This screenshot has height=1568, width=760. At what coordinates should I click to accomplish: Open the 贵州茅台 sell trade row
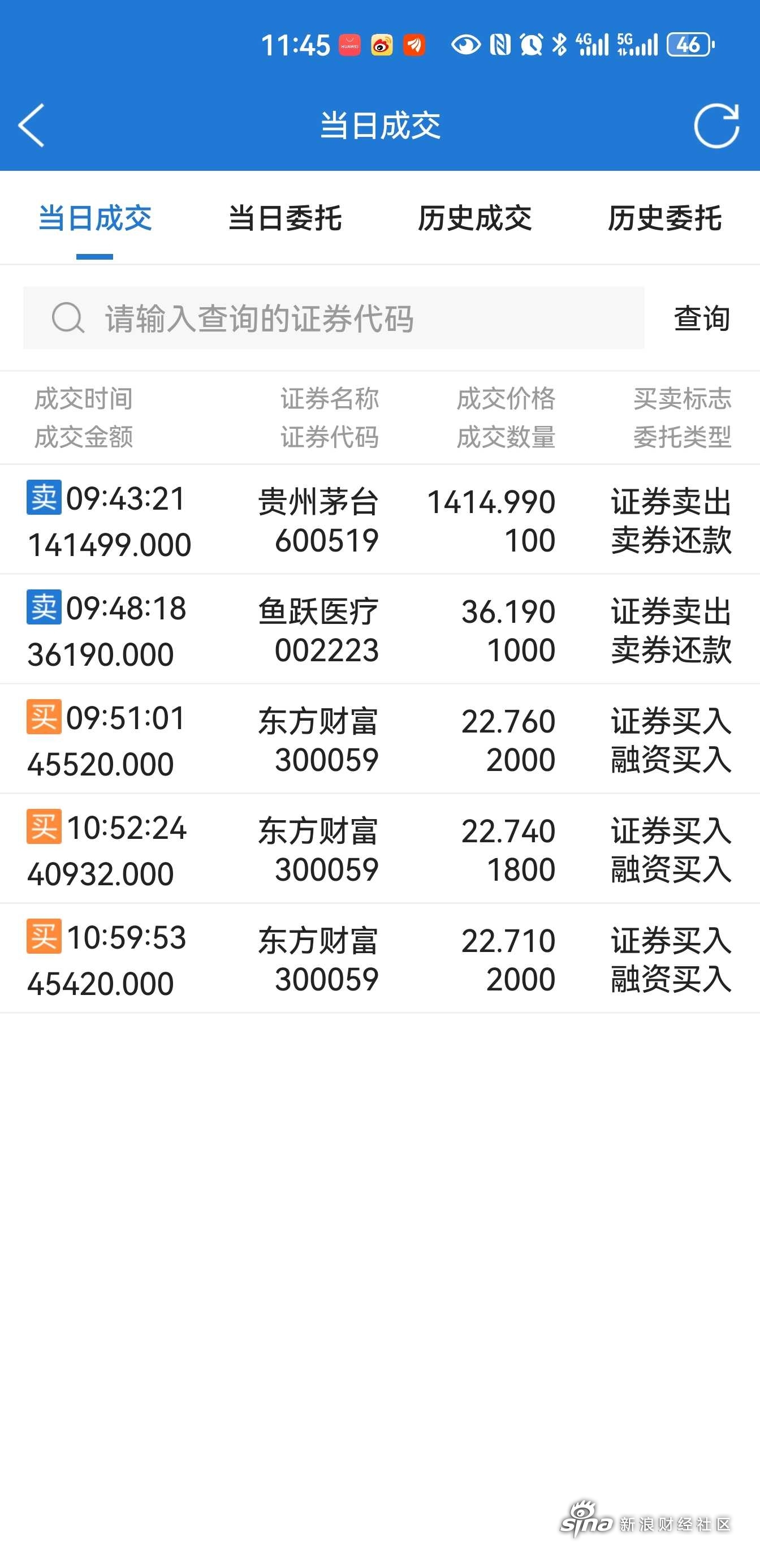pyautogui.click(x=379, y=520)
